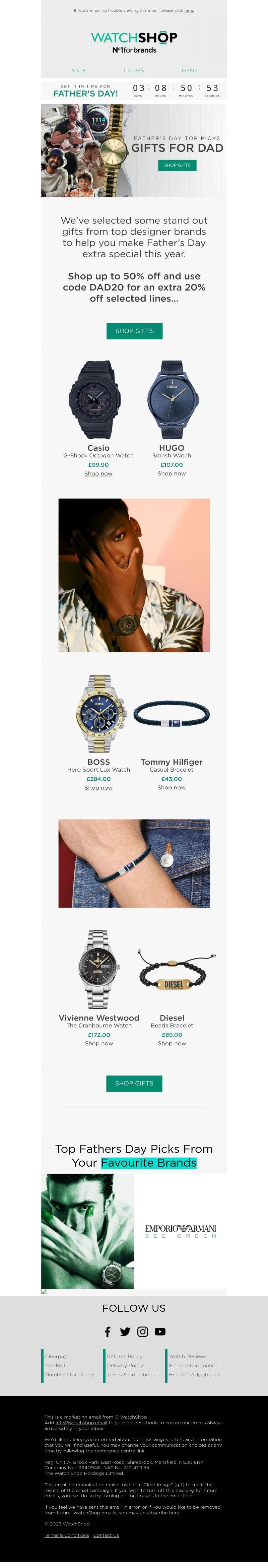Image resolution: width=268 pixels, height=1568 pixels.
Task: Open WatchShop's Instagram page
Action: (142, 1332)
